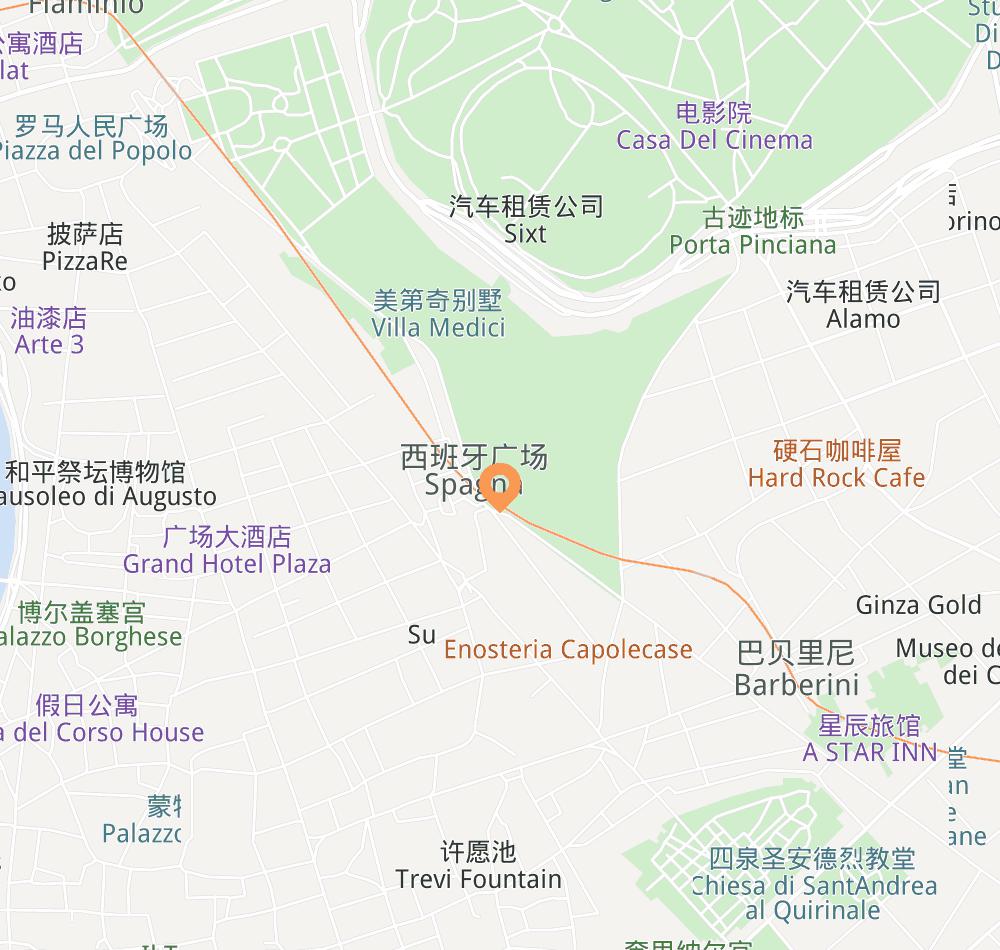Select the Hard Rock Cafe place label
This screenshot has height=950, width=1000.
tap(836, 465)
